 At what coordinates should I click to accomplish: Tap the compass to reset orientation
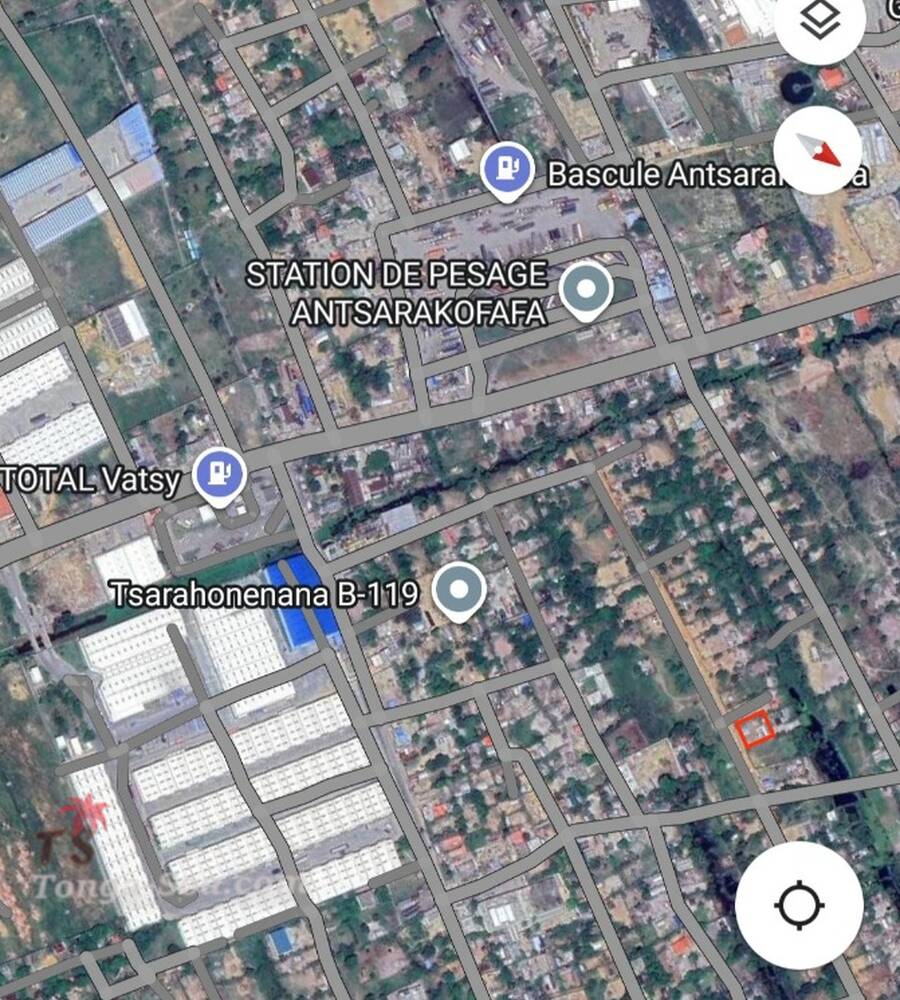tap(819, 151)
